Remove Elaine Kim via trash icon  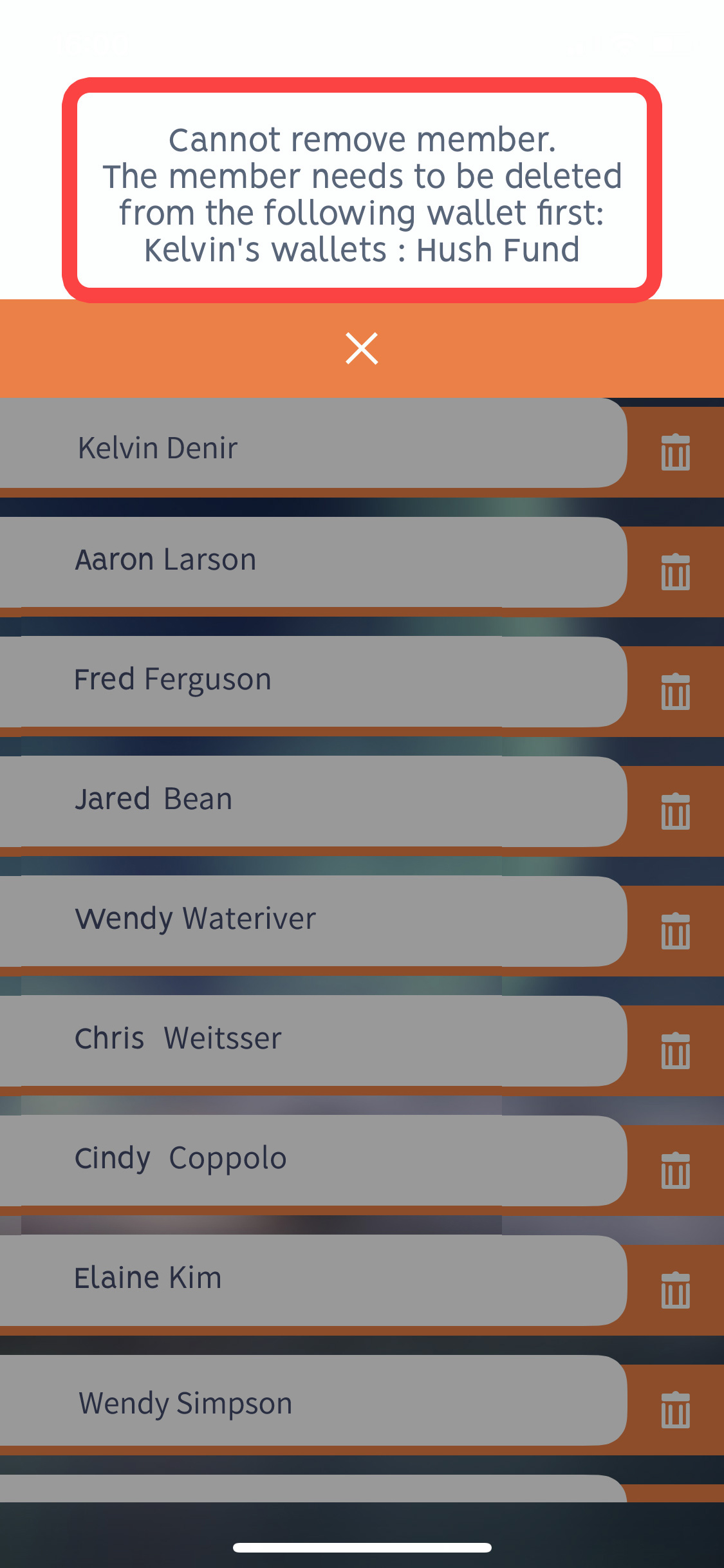coord(676,1290)
